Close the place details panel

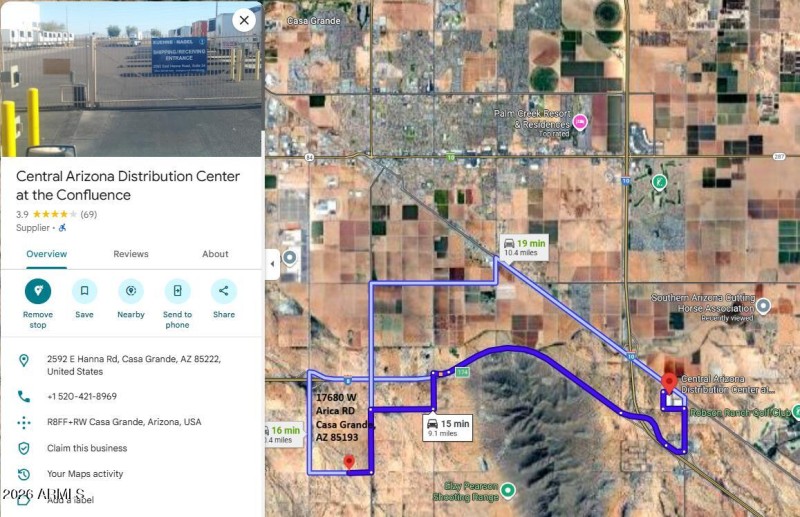(x=244, y=20)
